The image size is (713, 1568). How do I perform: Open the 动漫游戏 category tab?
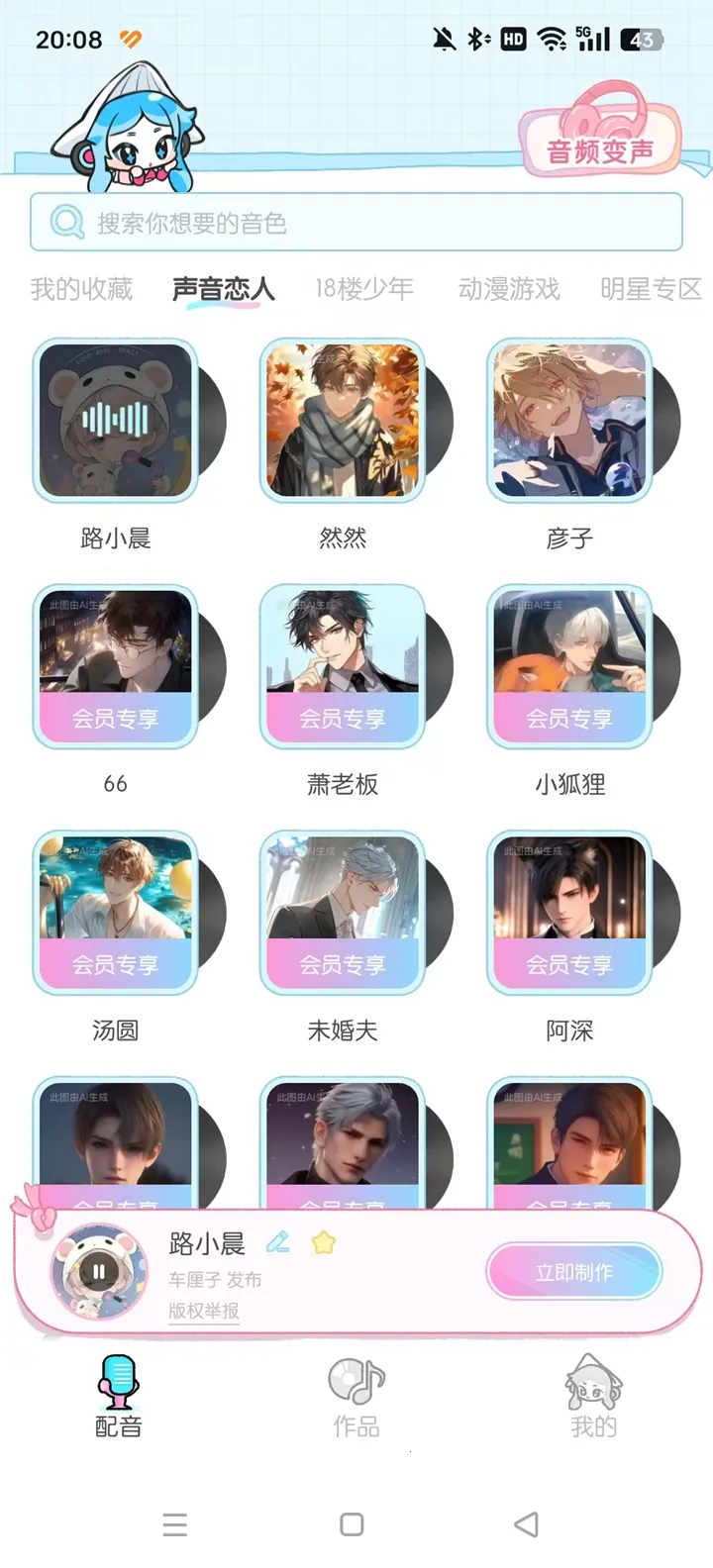coord(509,289)
